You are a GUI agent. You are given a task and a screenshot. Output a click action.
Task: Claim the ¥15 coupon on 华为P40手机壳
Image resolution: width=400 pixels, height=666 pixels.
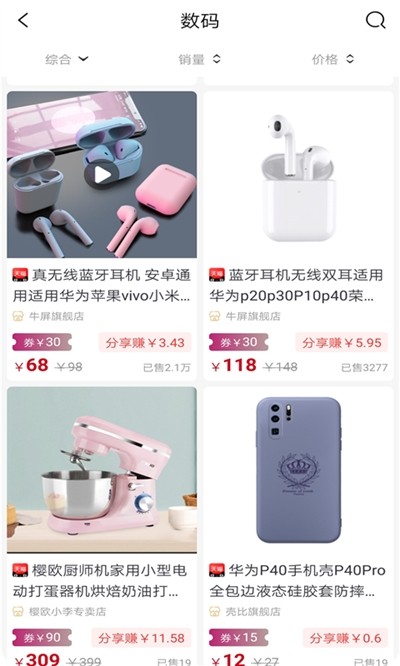coord(238,638)
